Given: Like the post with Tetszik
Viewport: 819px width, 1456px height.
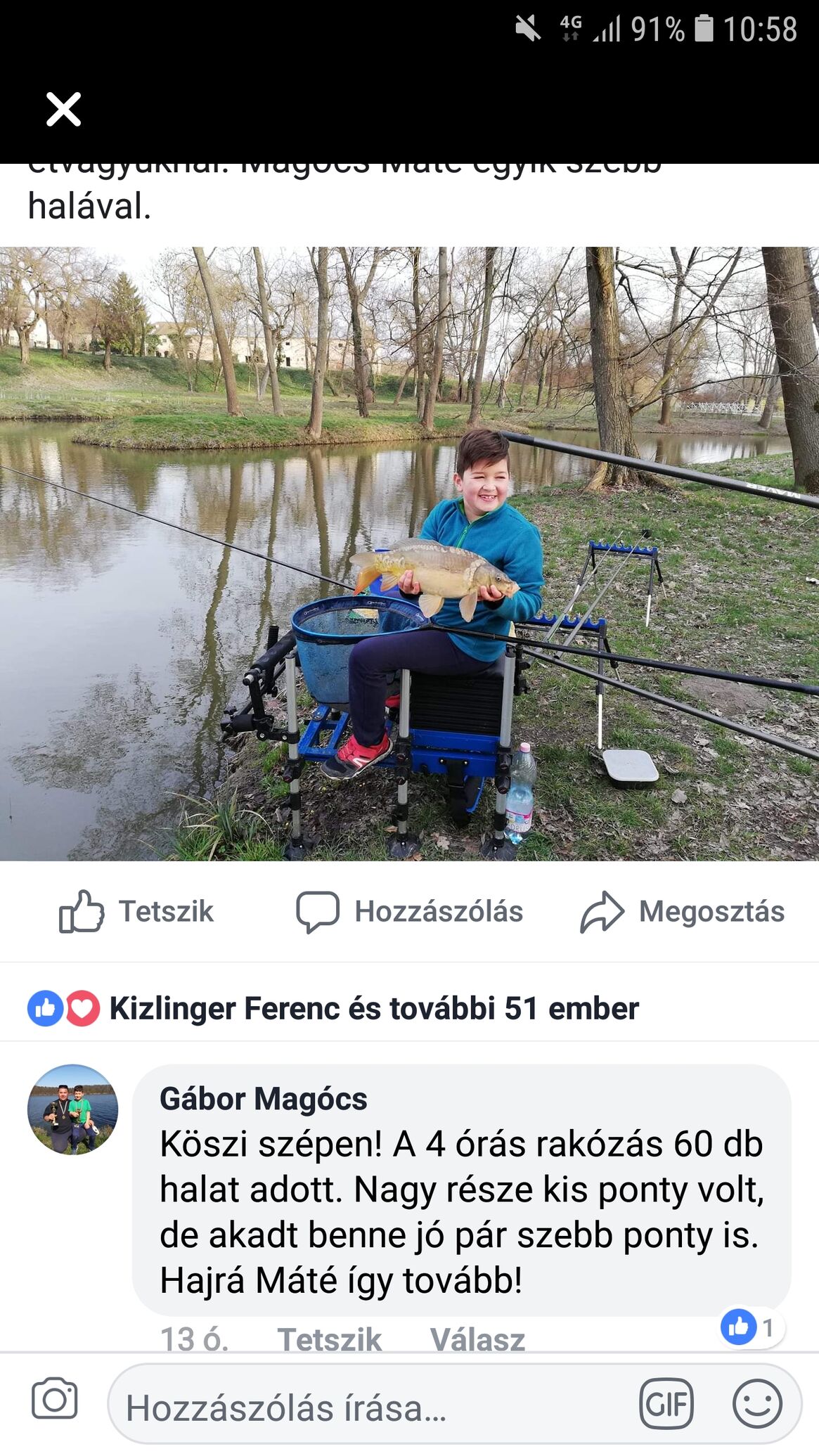Looking at the screenshot, I should [136, 911].
